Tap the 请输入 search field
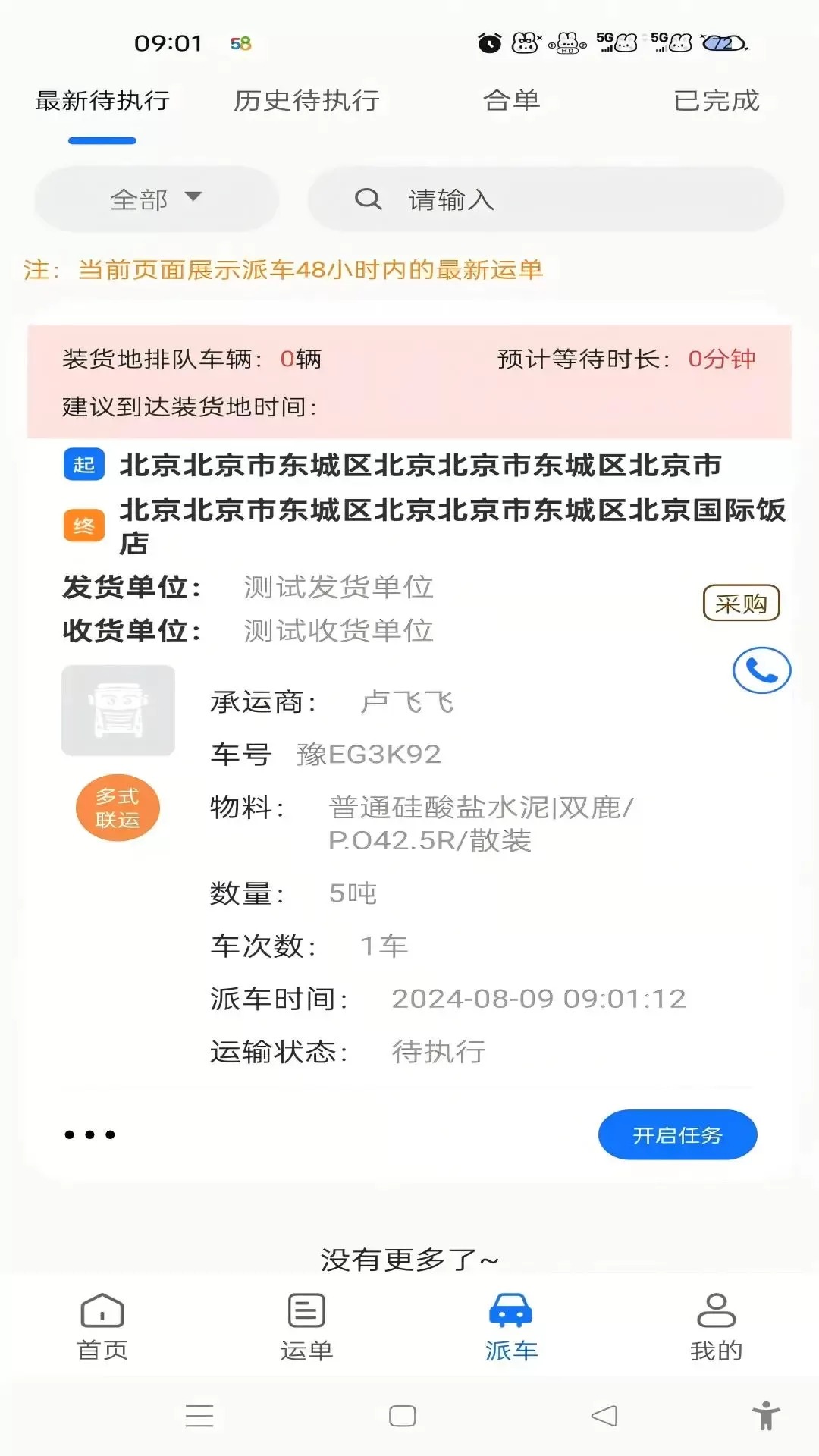Viewport: 819px width, 1456px height. pos(545,199)
